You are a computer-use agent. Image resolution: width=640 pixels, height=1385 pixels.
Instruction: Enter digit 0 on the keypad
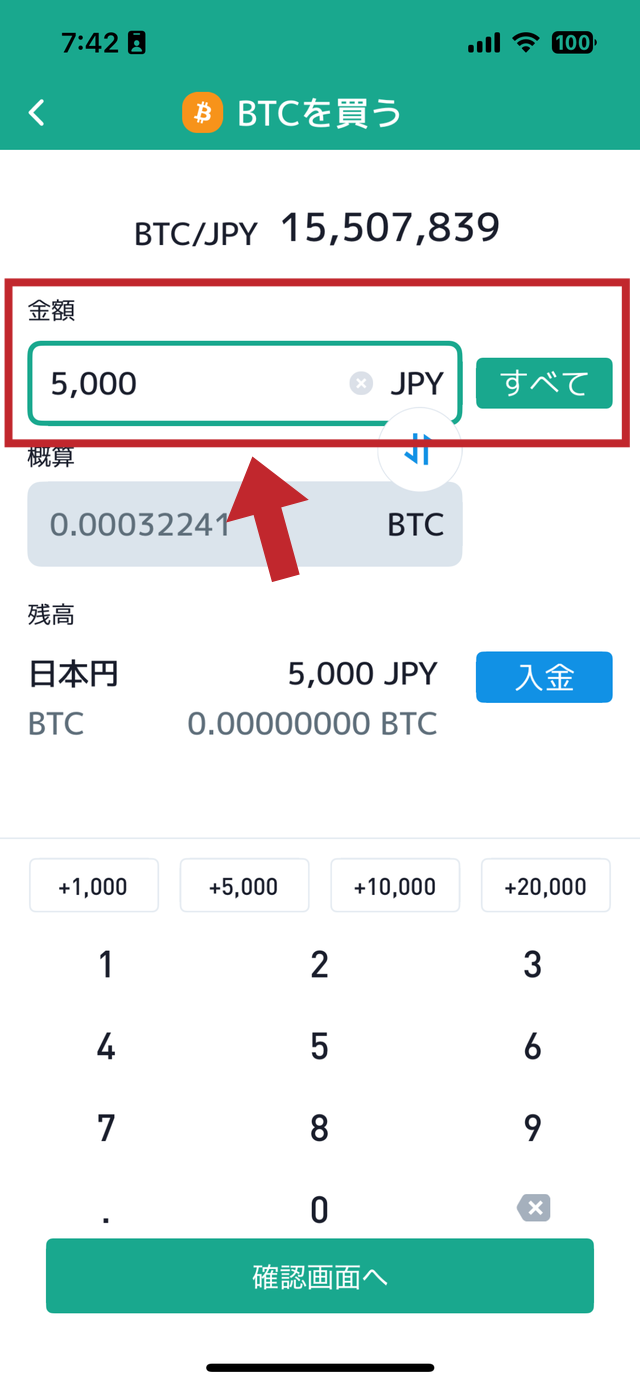coord(319,1210)
